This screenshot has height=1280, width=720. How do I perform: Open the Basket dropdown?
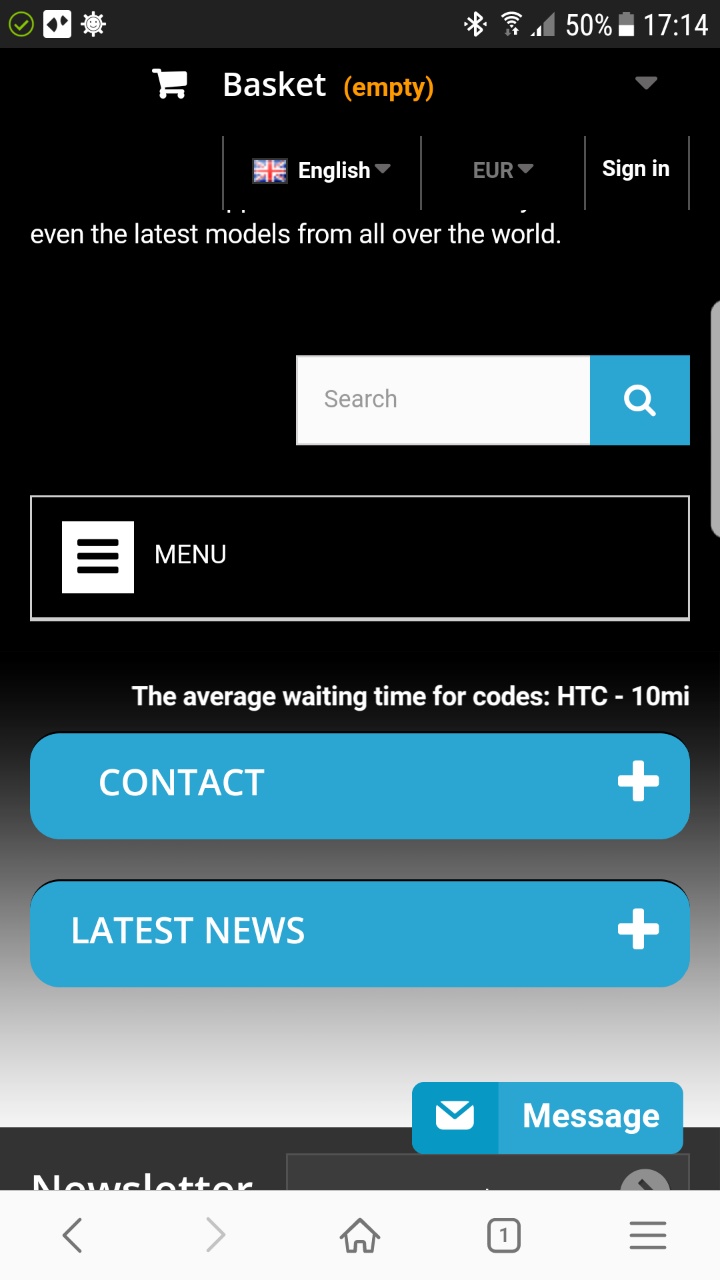[646, 84]
